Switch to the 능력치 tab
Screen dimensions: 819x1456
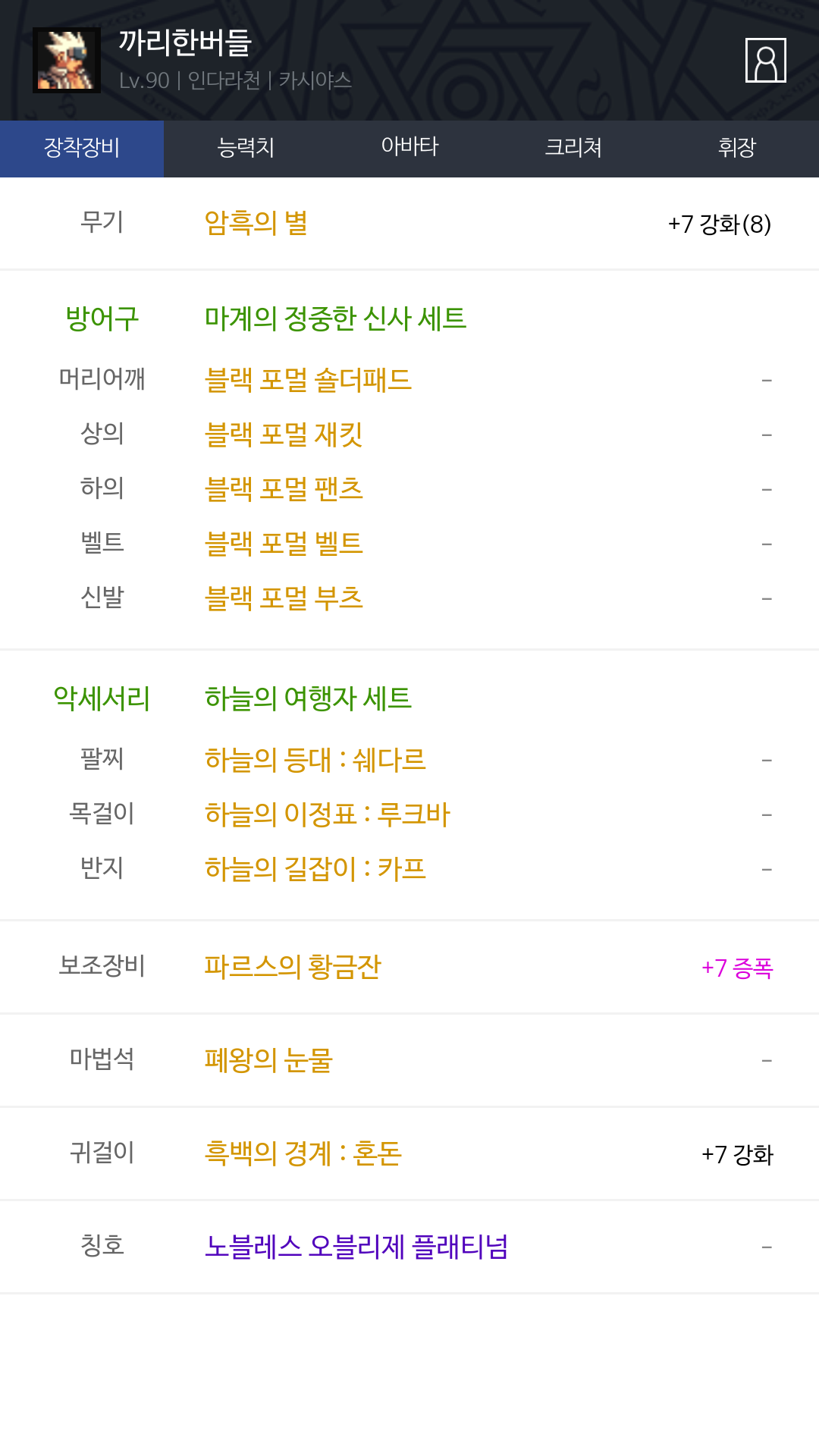(246, 149)
